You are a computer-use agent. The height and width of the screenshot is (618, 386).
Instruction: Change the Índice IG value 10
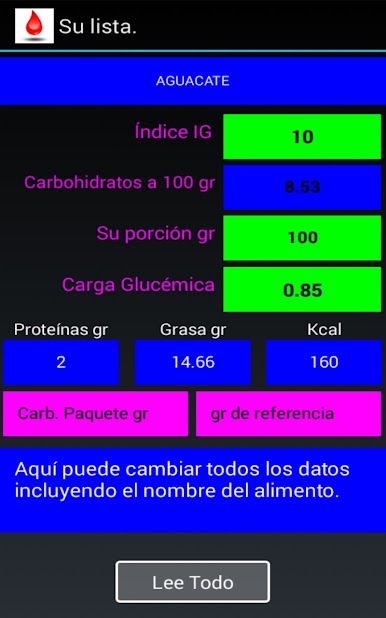click(x=302, y=137)
